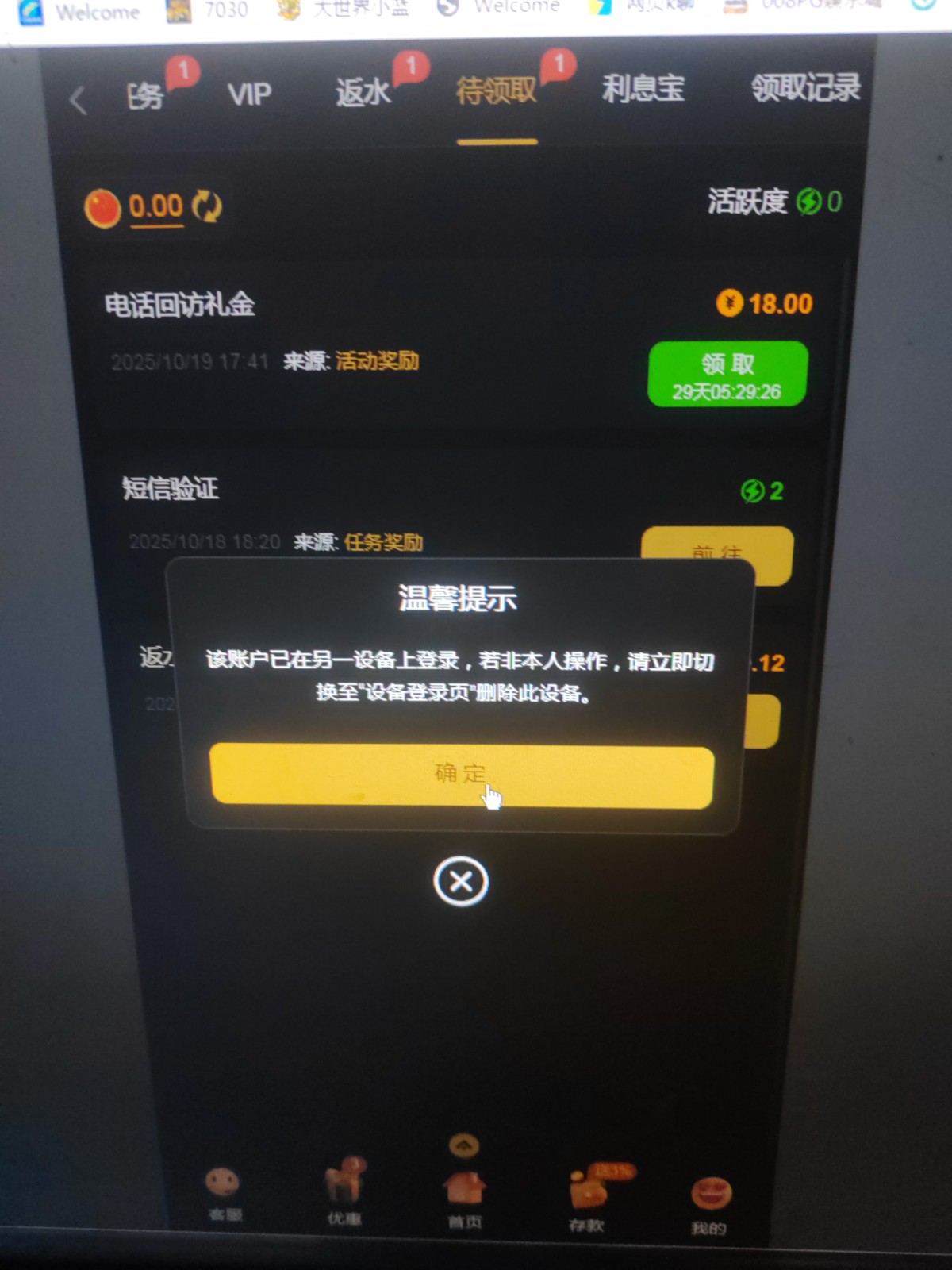This screenshot has width=952, height=1270.
Task: Open 客服 in the bottom navigation
Action: coord(224,1192)
